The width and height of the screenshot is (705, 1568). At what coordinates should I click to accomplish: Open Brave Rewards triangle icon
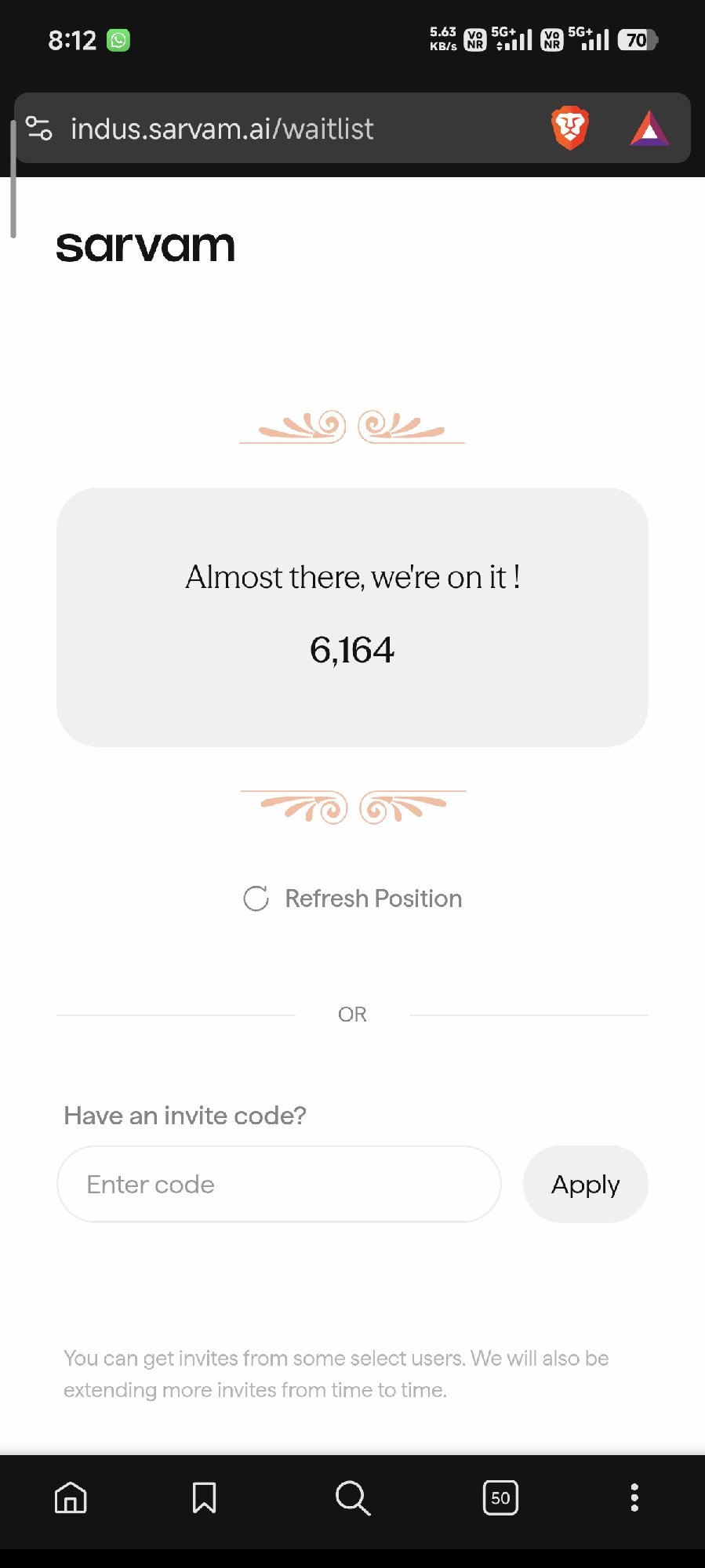[649, 129]
